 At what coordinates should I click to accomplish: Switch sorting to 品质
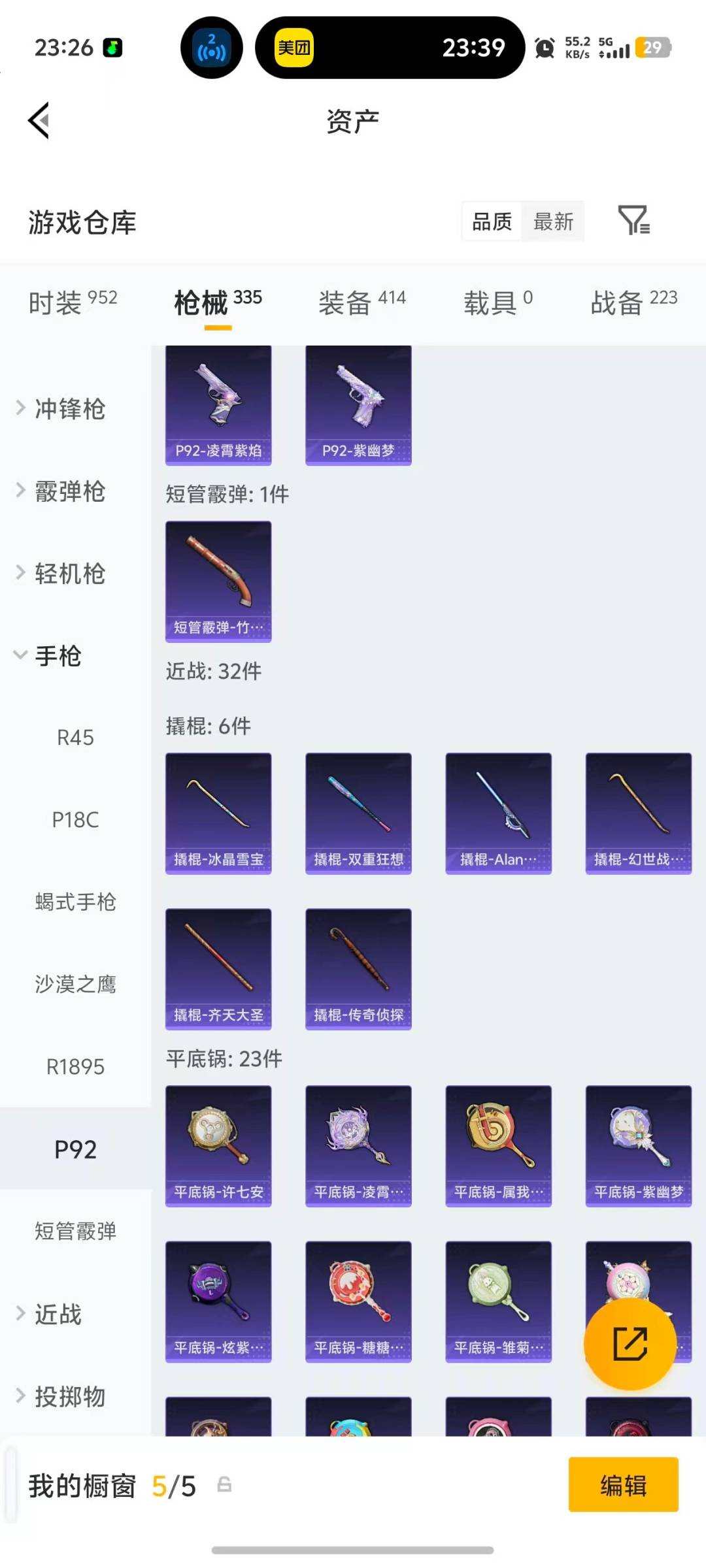[492, 222]
